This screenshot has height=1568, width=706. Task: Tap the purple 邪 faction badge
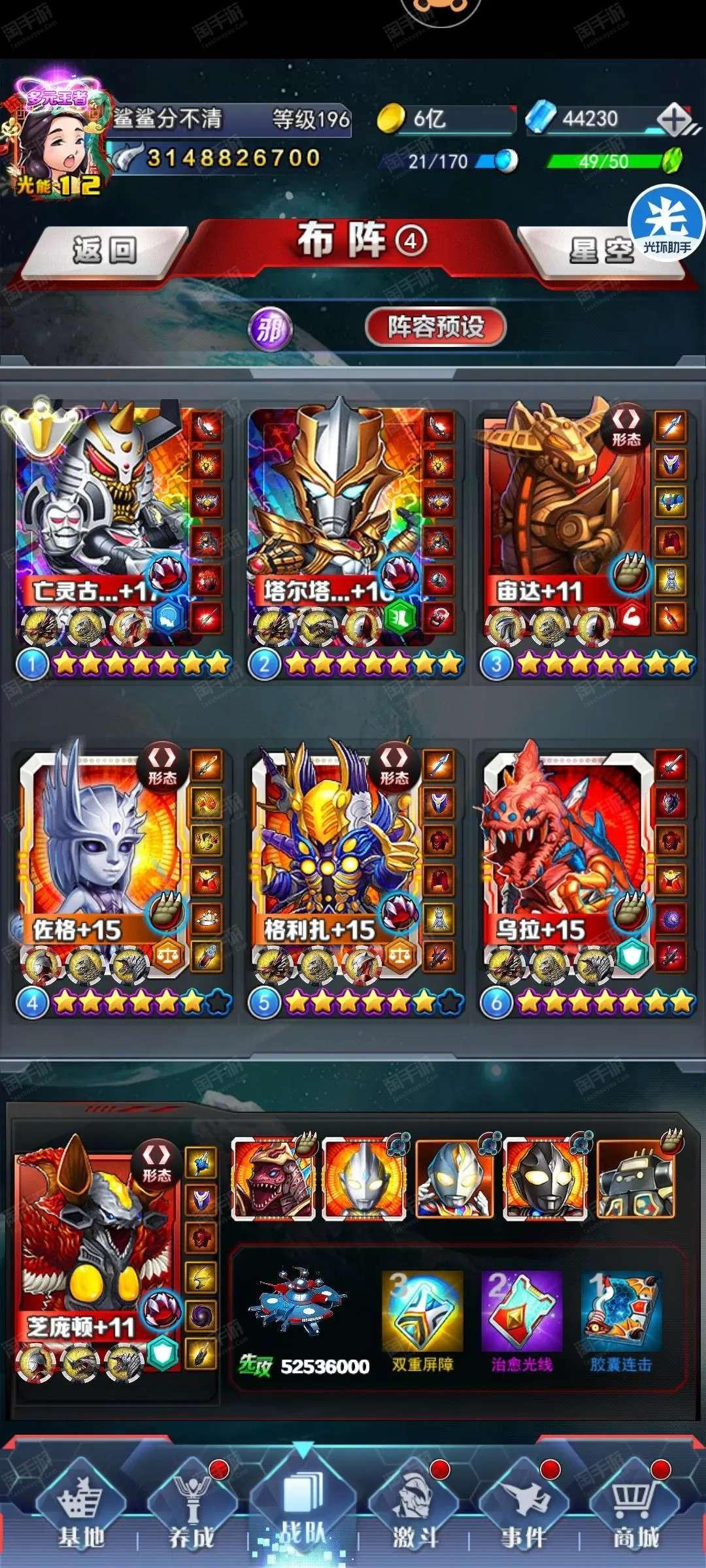point(270,329)
